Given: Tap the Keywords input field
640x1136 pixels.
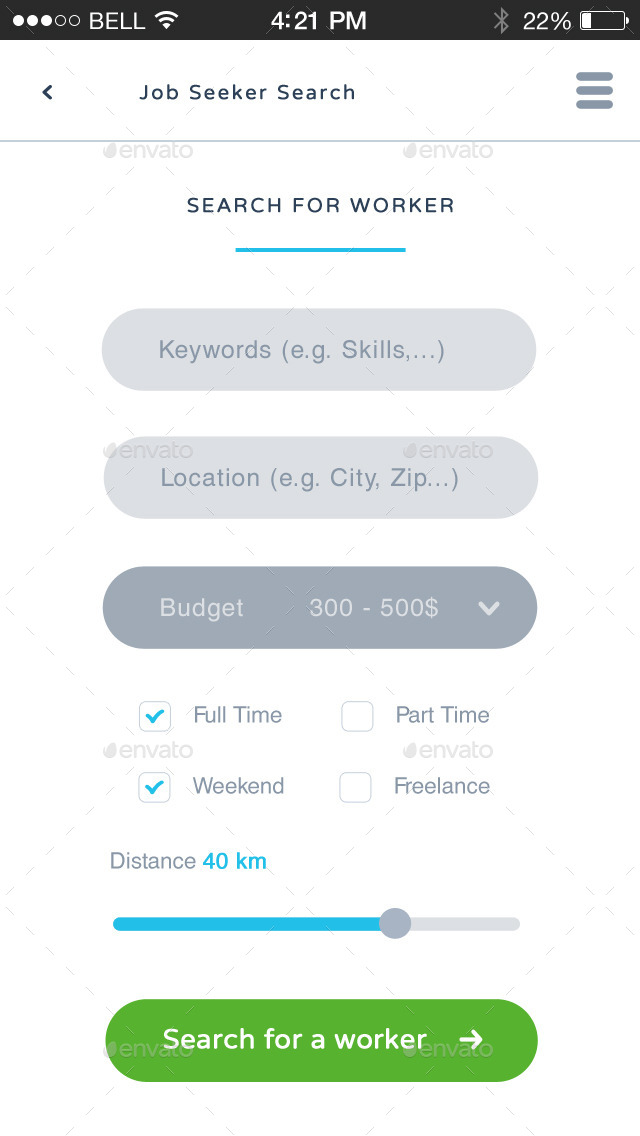Looking at the screenshot, I should pyautogui.click(x=319, y=350).
